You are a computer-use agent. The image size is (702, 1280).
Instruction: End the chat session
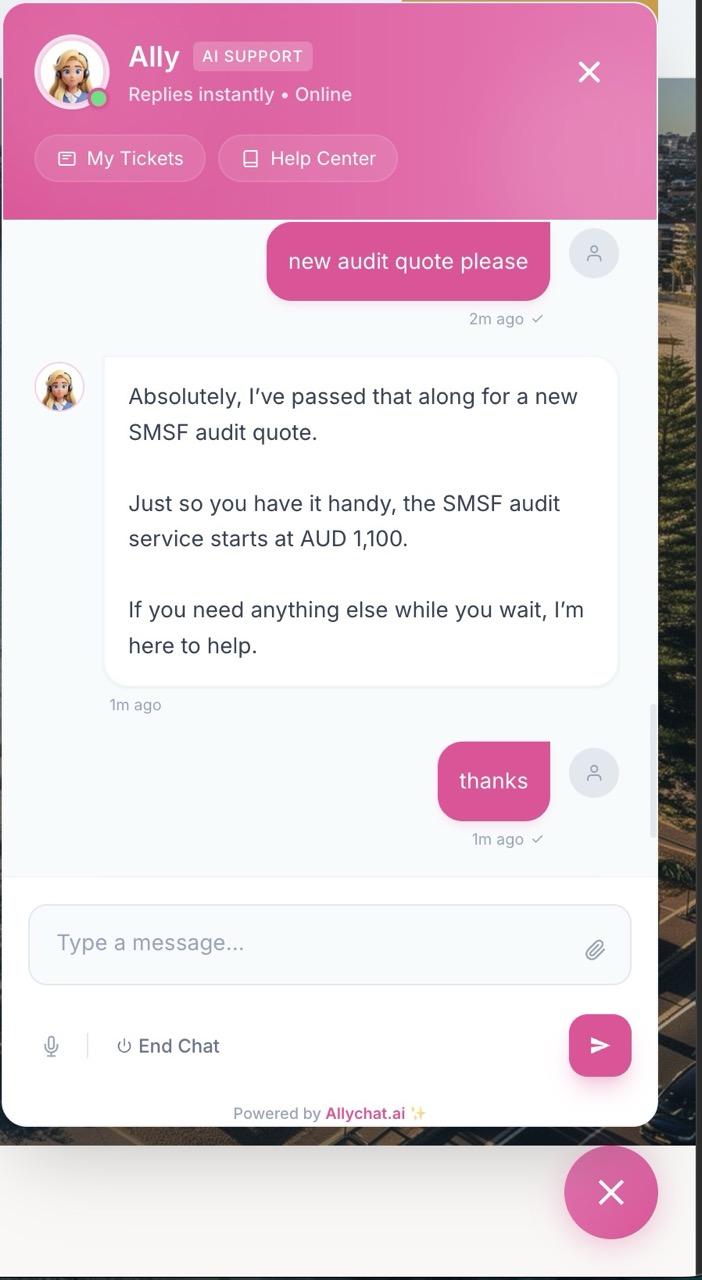pos(168,1046)
